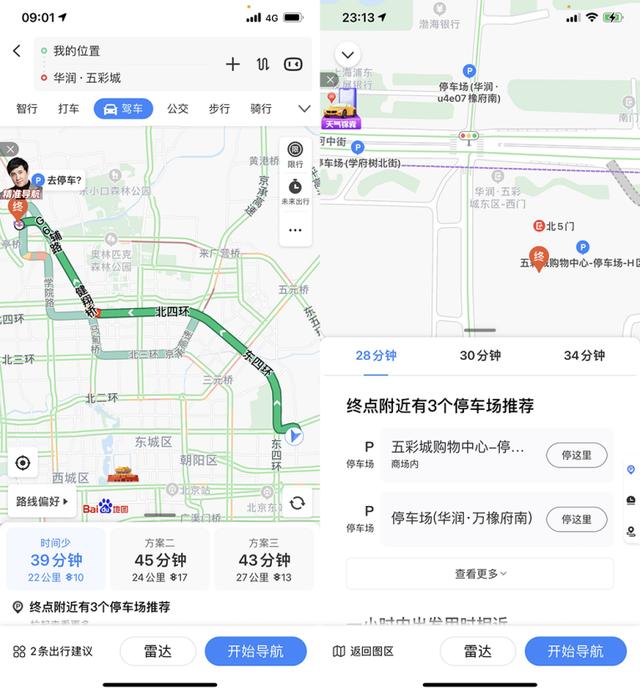Recenter map on my current location

pyautogui.click(x=22, y=463)
